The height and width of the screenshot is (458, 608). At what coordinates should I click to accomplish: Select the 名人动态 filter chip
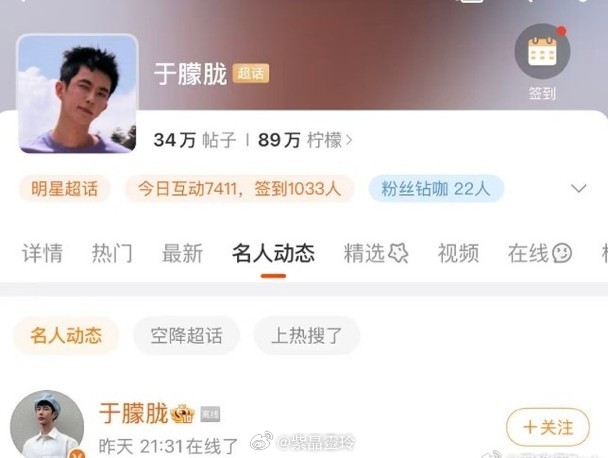pos(65,335)
